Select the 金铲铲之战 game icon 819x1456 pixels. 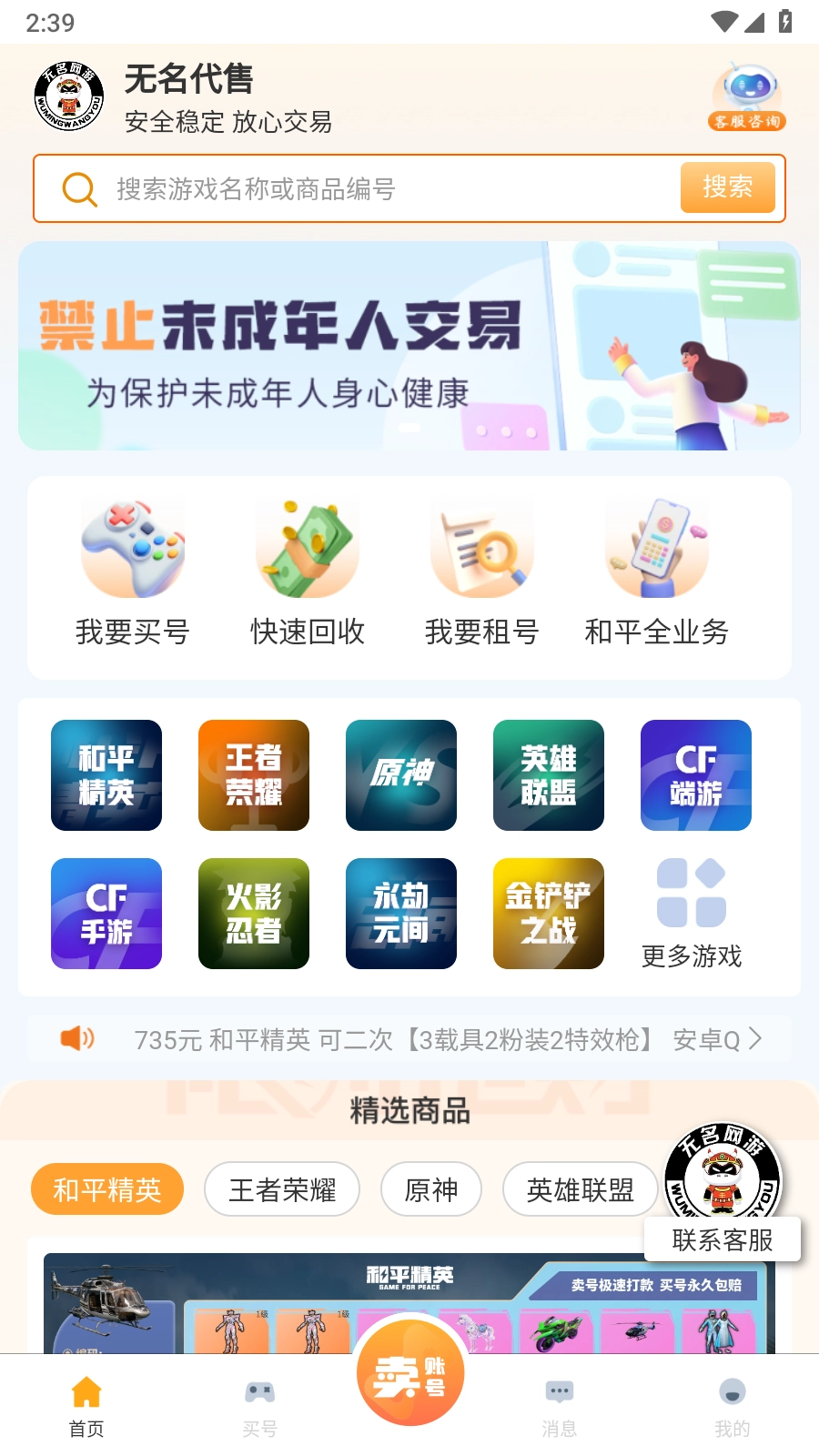pos(548,913)
